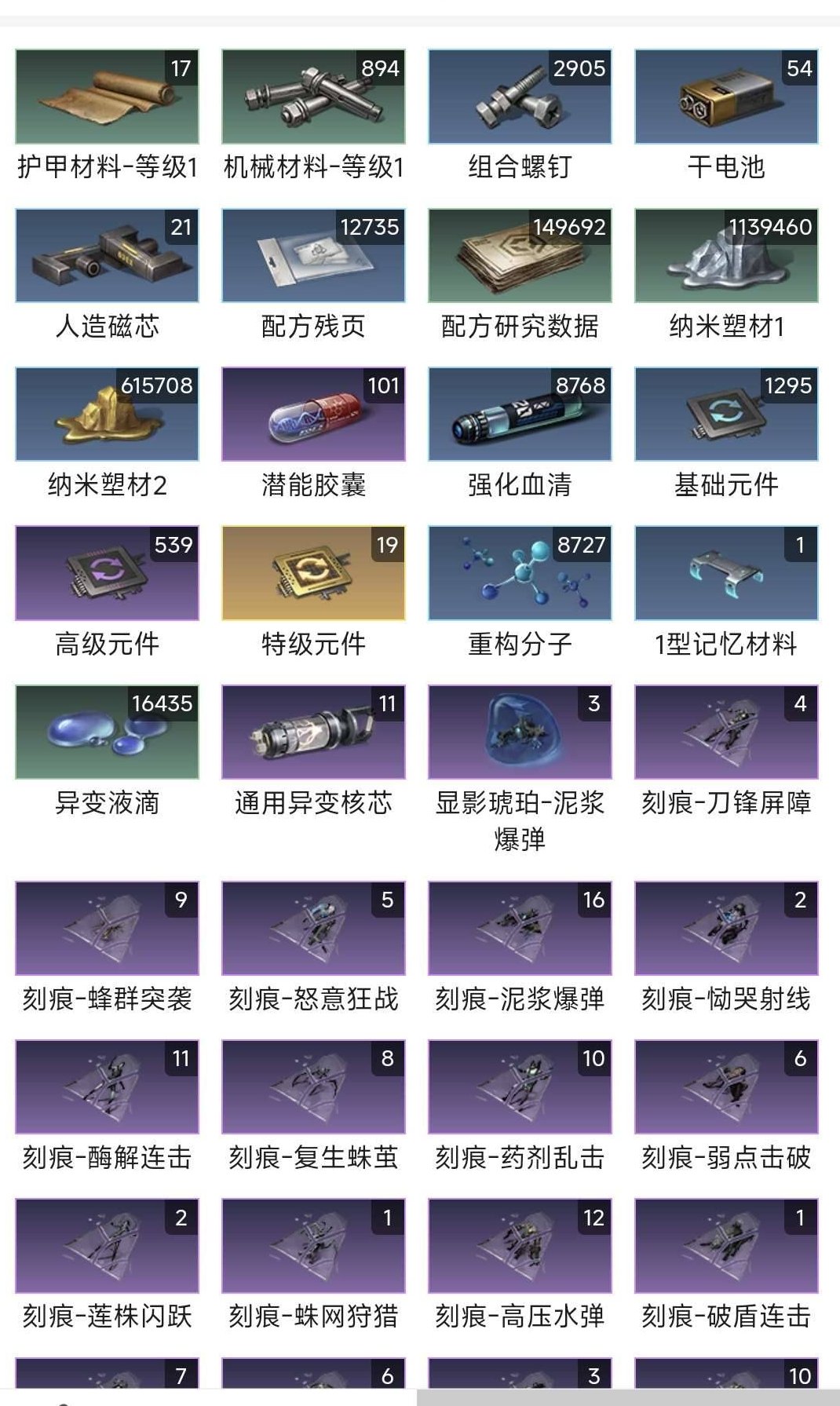Open the 异变液滴 droplets item

pyautogui.click(x=108, y=732)
